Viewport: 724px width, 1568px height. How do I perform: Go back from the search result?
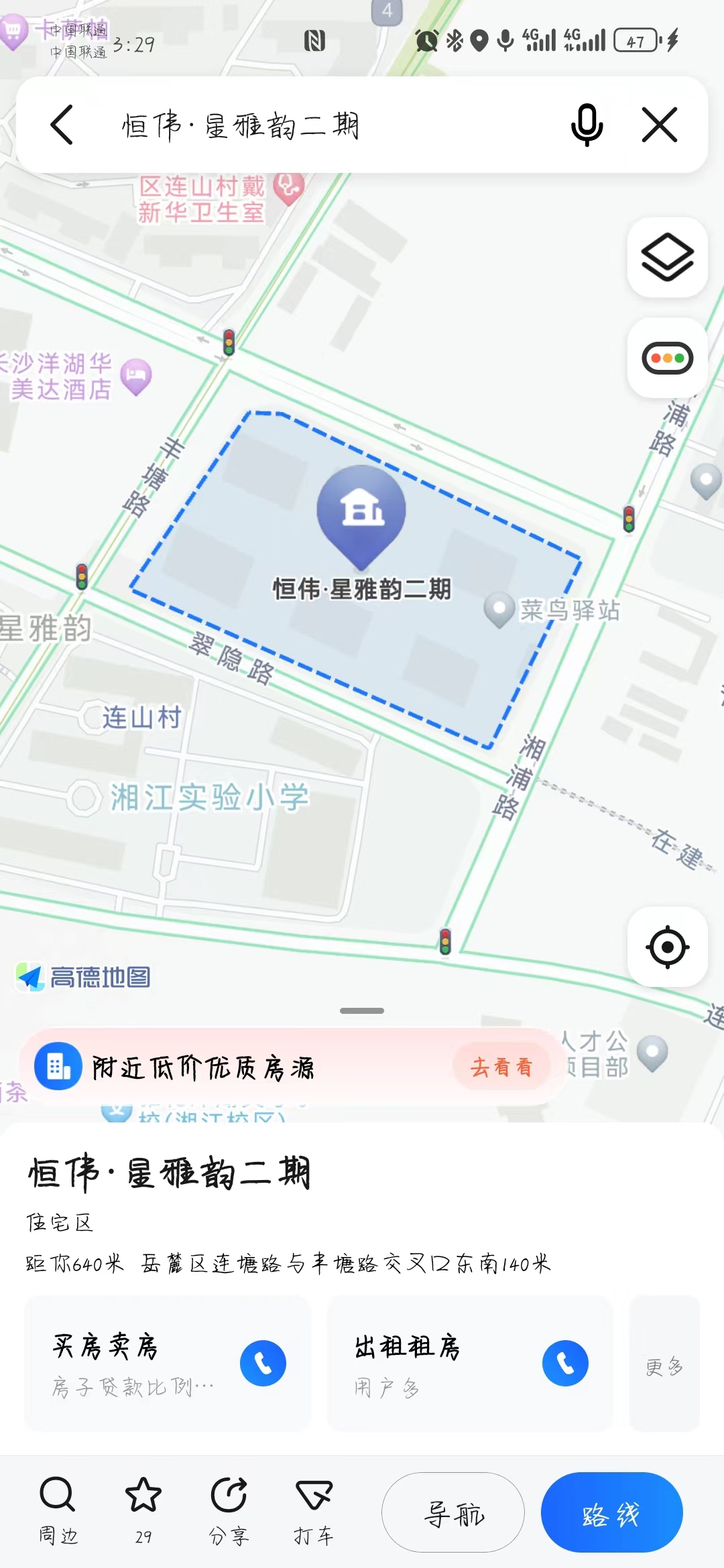tap(62, 125)
